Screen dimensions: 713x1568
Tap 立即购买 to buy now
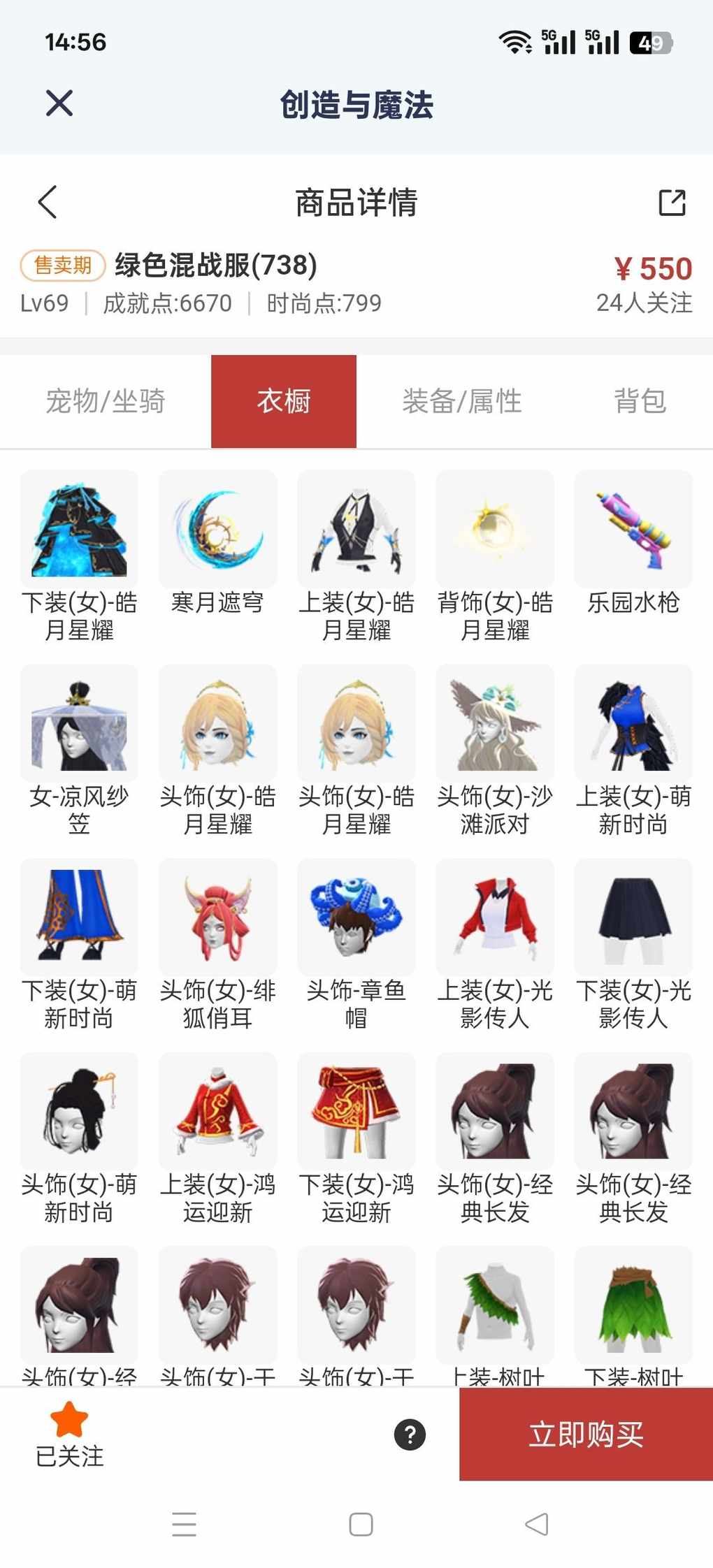tap(586, 1435)
